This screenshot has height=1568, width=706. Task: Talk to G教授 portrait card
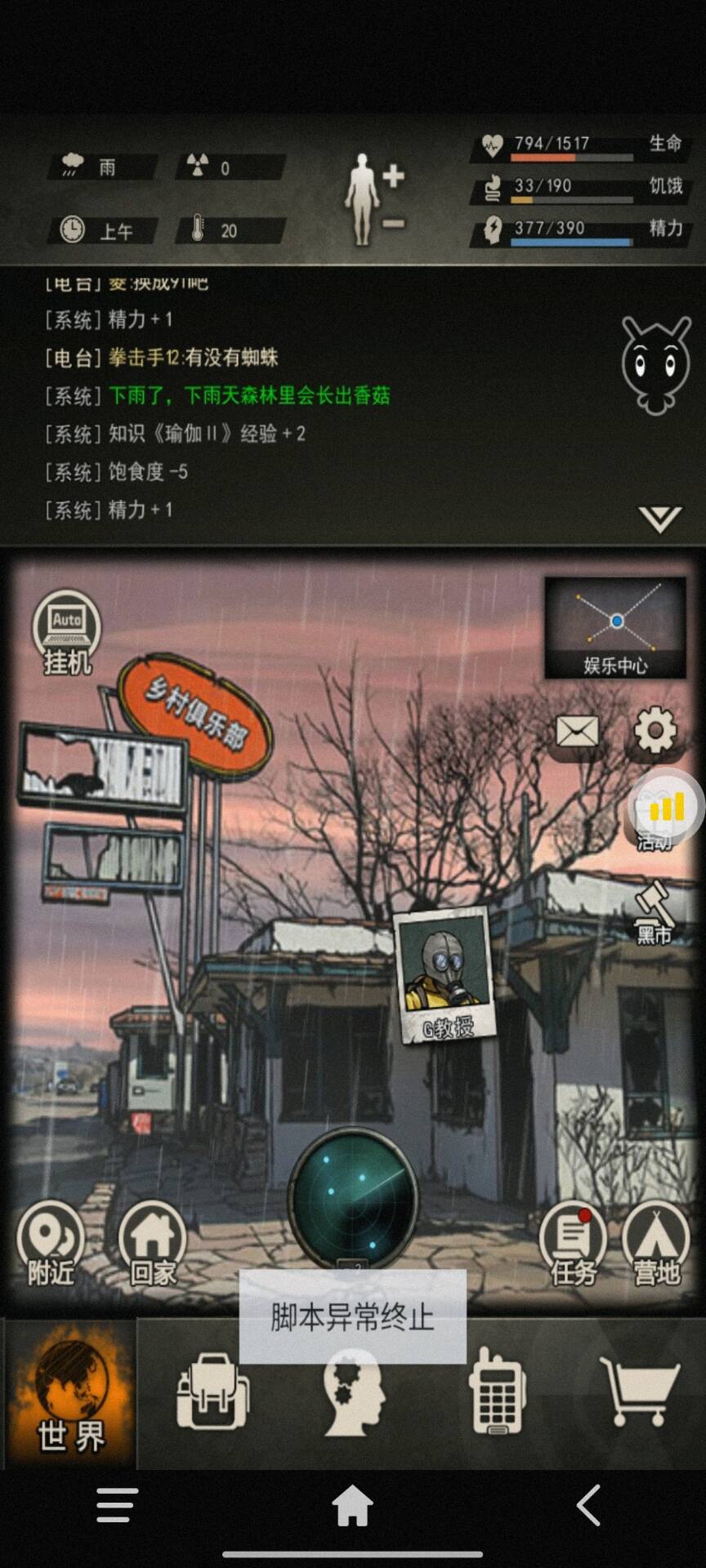[x=446, y=973]
